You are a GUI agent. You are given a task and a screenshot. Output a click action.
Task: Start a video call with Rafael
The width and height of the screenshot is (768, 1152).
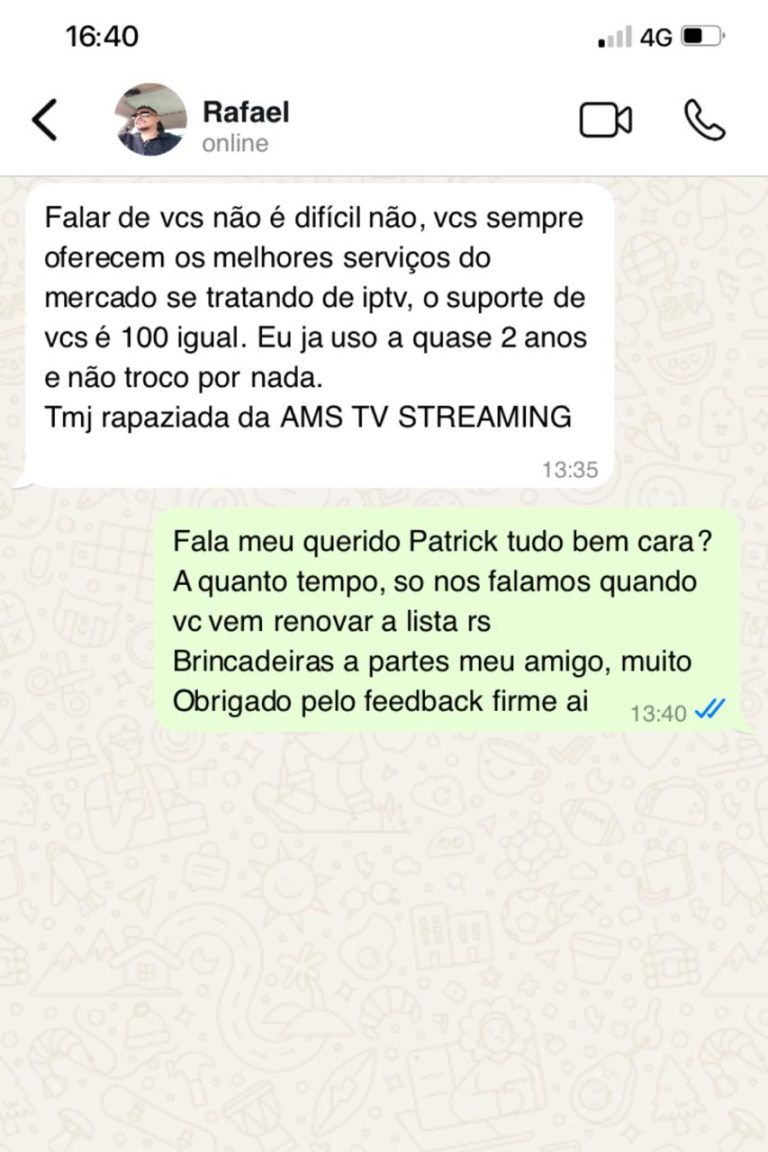tap(605, 120)
